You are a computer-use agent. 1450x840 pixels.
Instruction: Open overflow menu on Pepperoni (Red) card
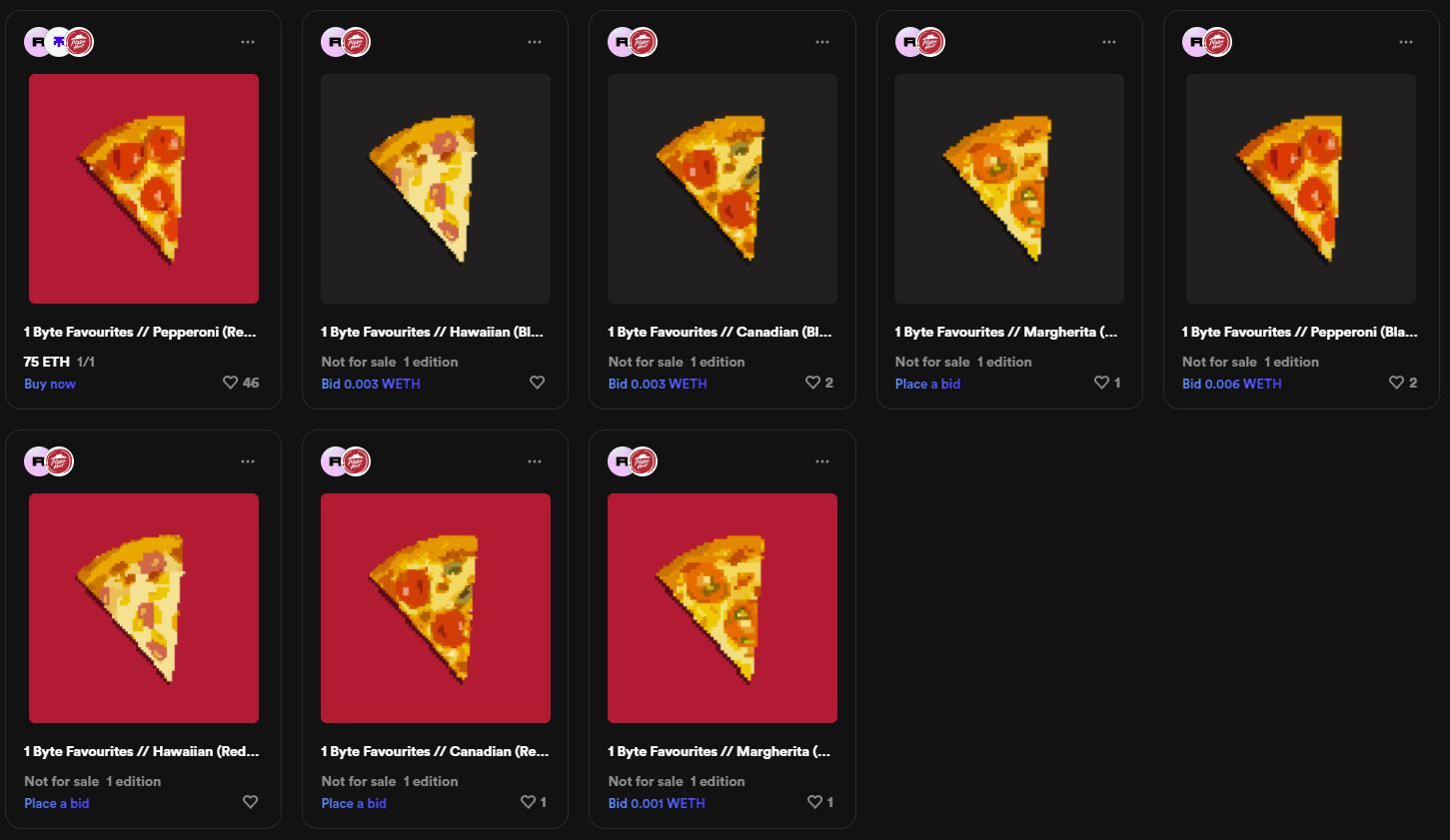tap(248, 42)
